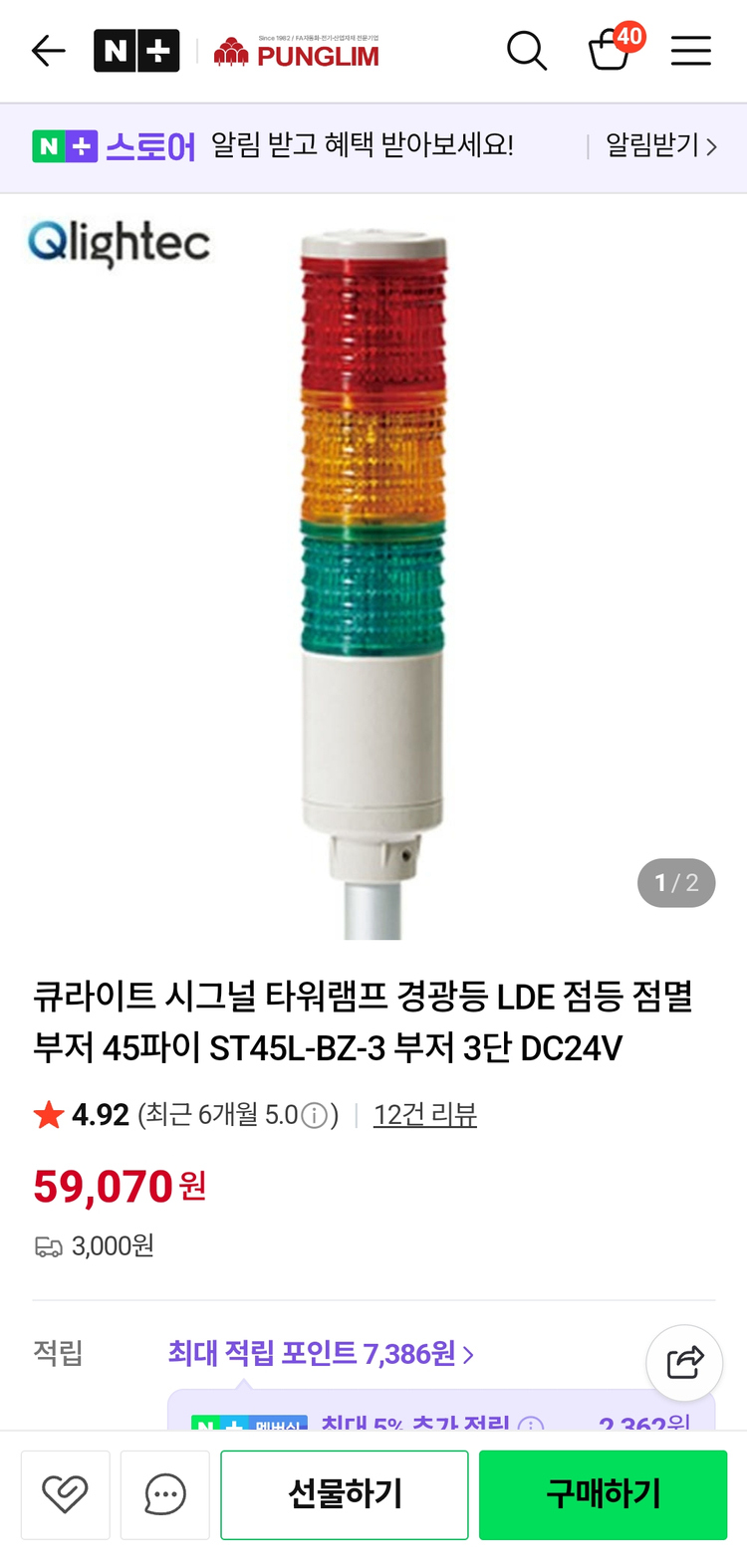Open the hamburger menu
This screenshot has width=747, height=1568.
pyautogui.click(x=690, y=50)
